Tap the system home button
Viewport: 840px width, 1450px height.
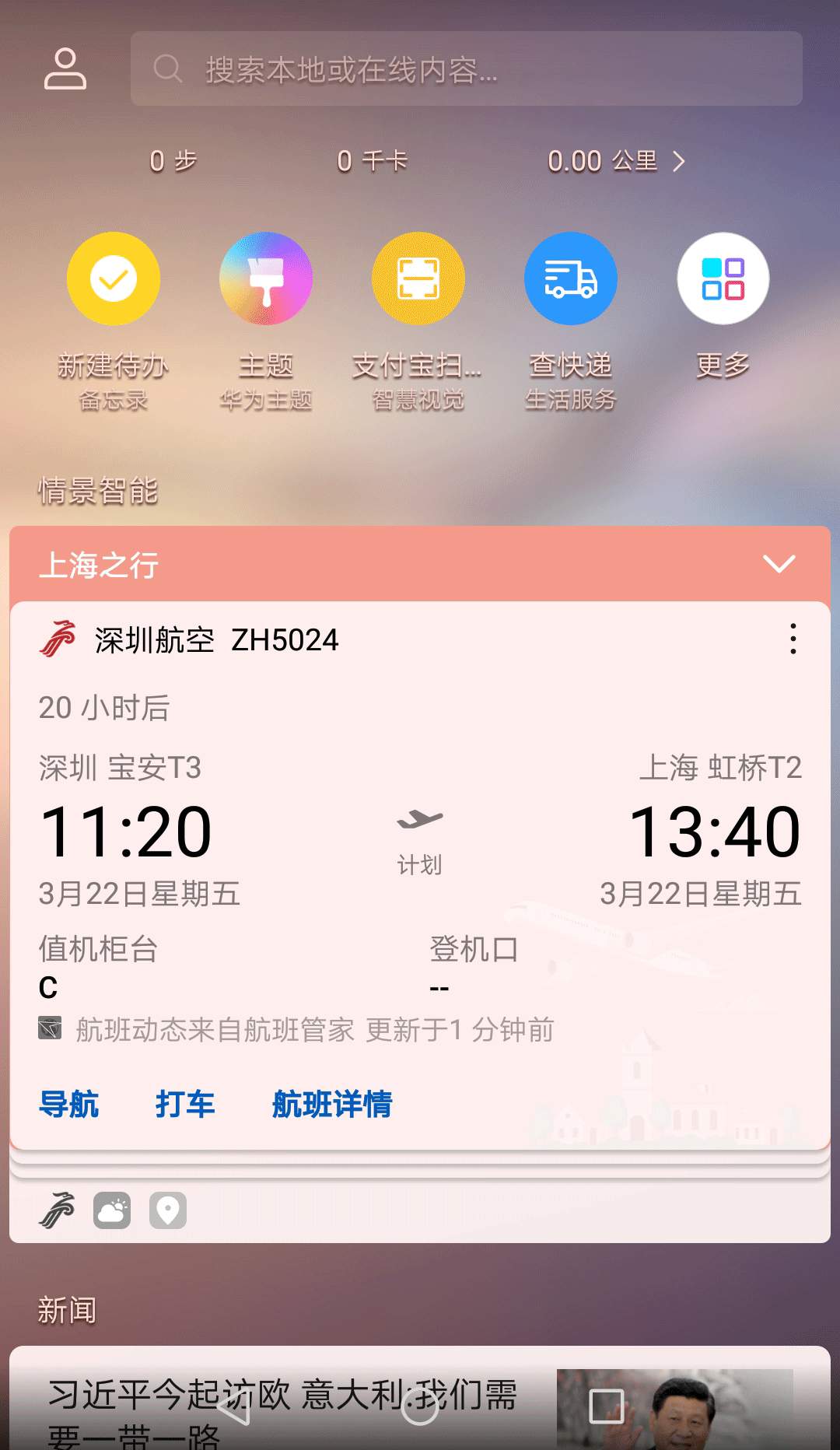tap(420, 1406)
